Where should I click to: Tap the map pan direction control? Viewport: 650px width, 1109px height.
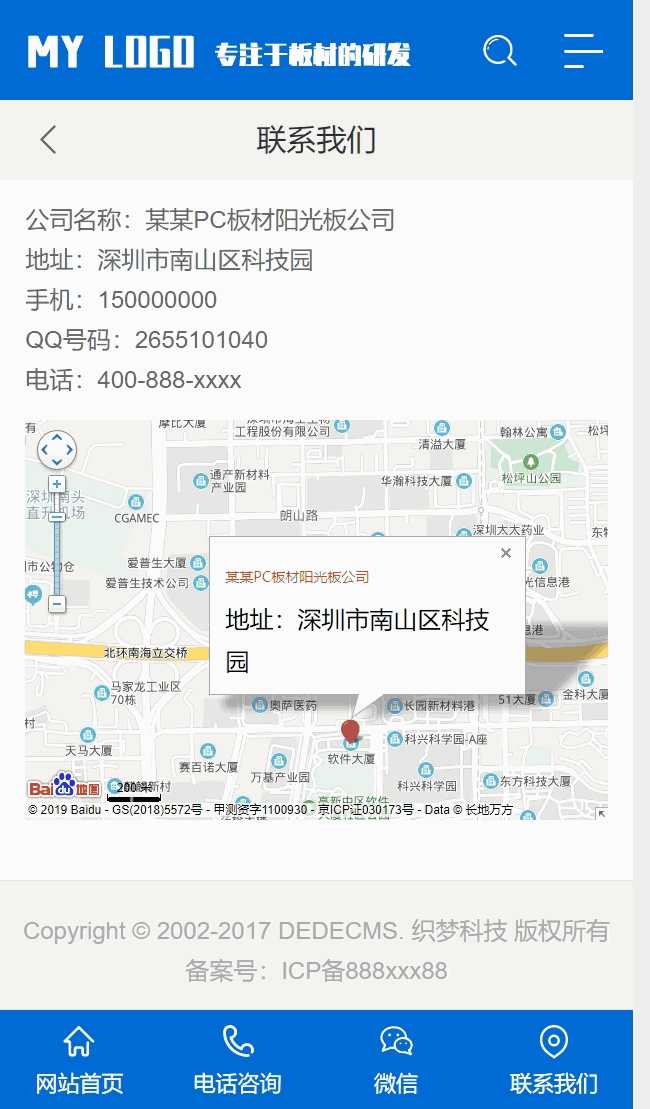coord(57,449)
